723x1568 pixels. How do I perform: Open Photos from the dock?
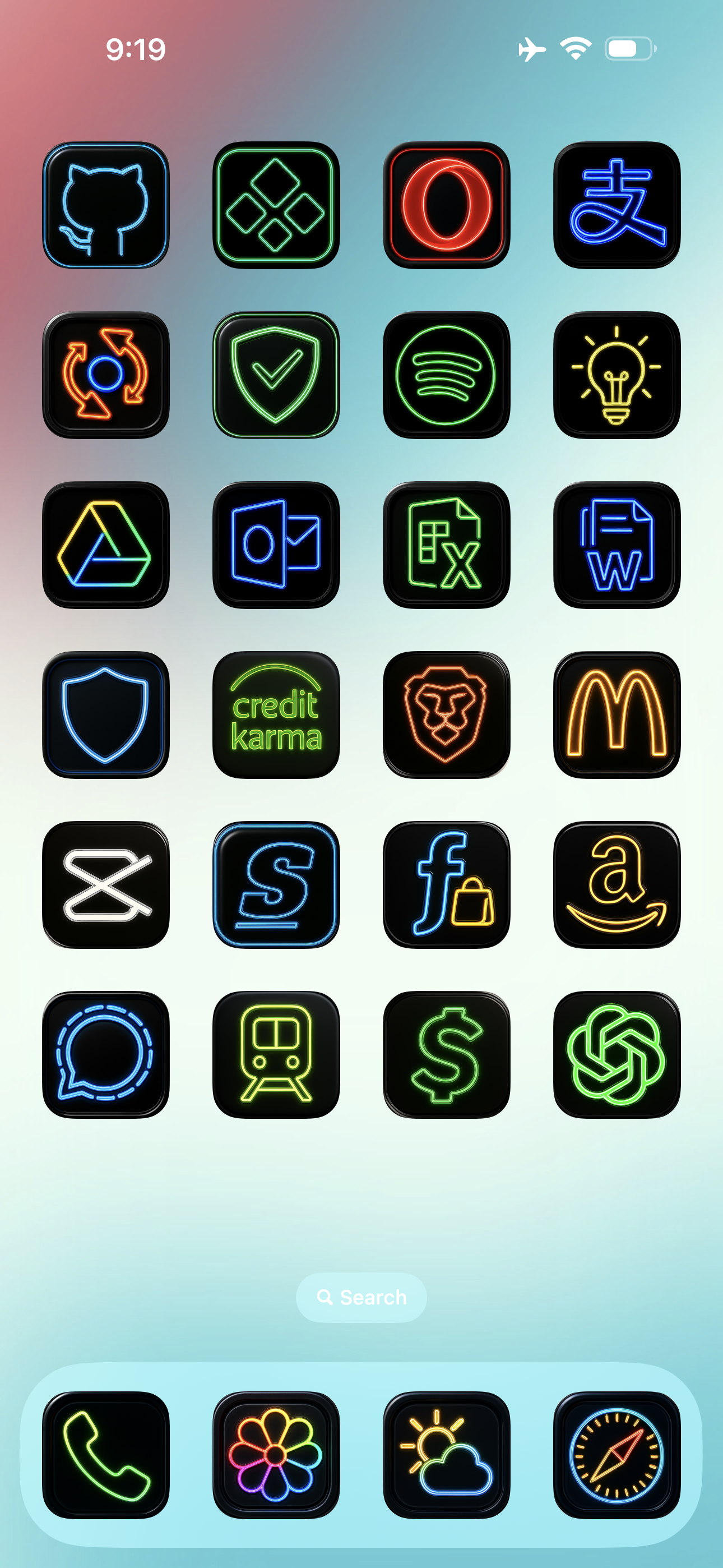coord(276,1455)
